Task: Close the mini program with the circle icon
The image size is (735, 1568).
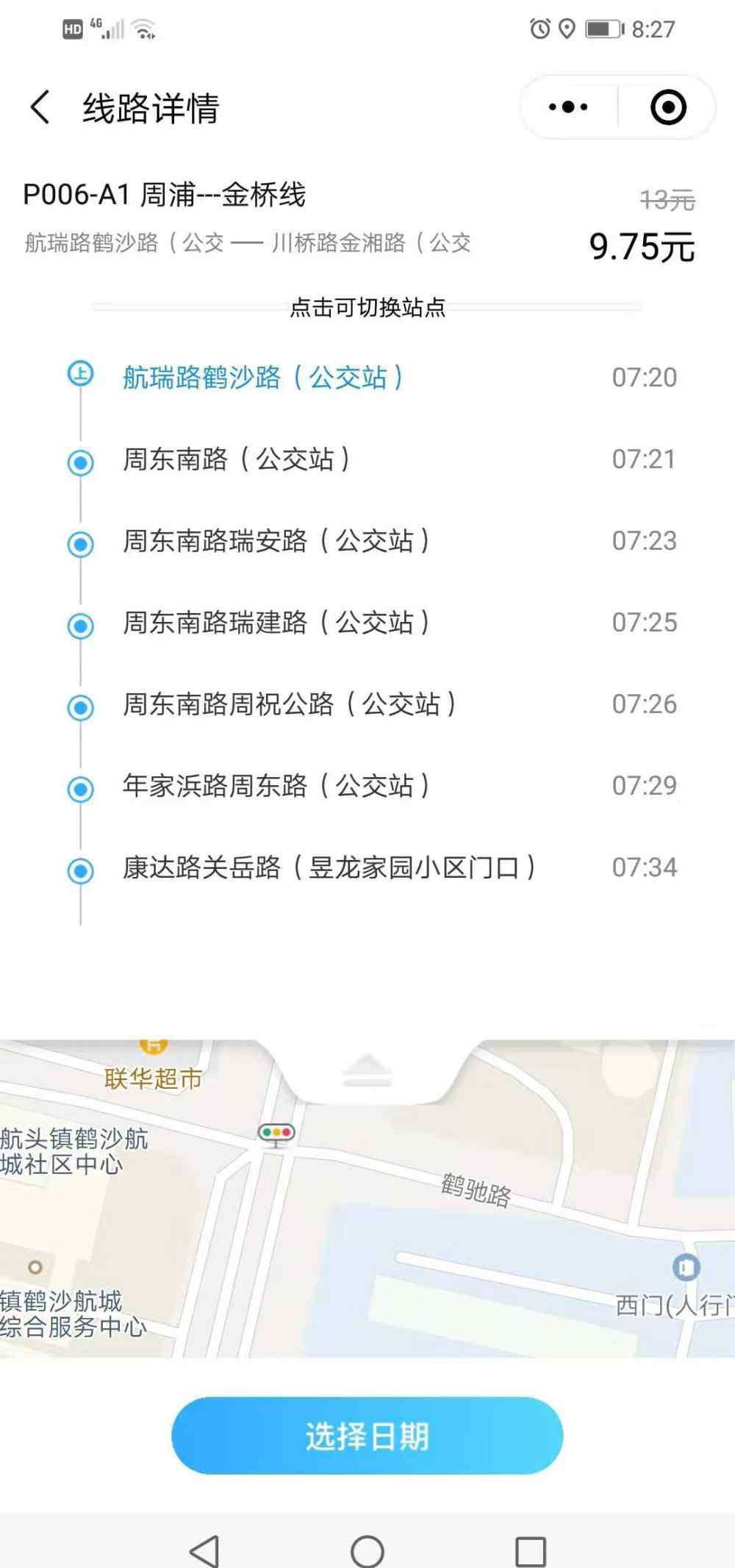Action: [x=668, y=107]
